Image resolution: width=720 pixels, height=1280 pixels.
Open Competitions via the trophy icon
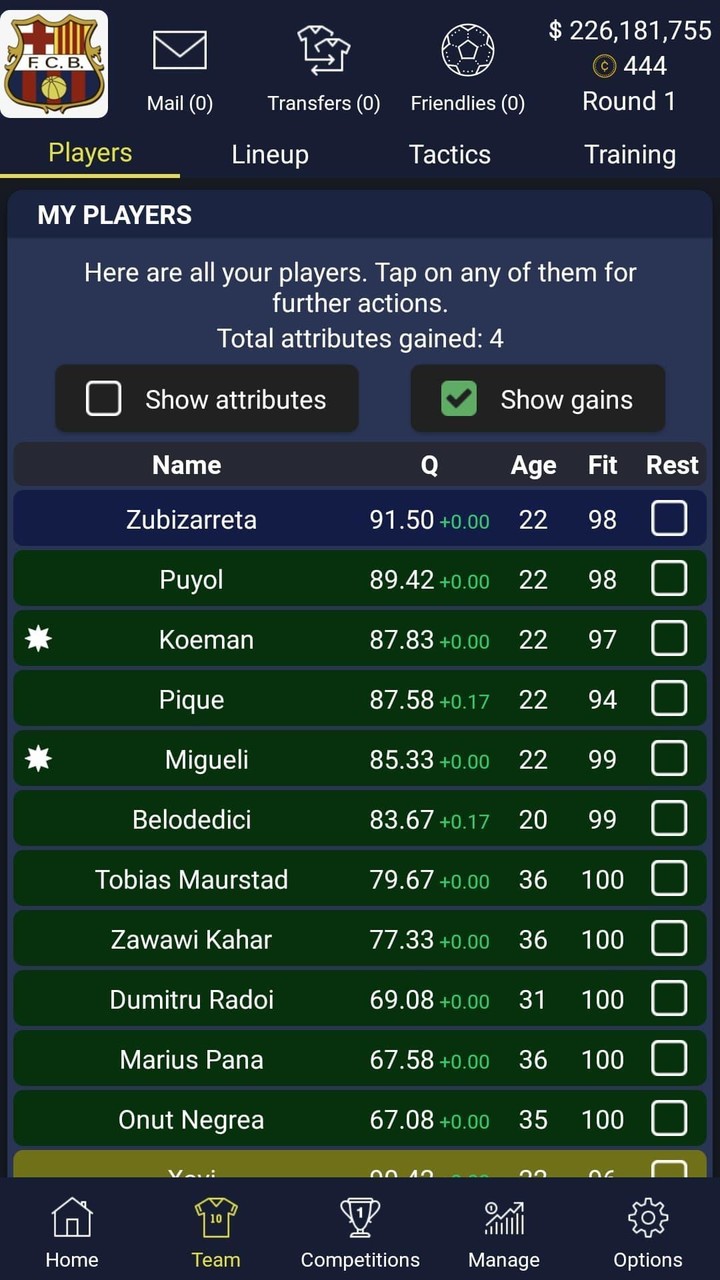pyautogui.click(x=360, y=1230)
